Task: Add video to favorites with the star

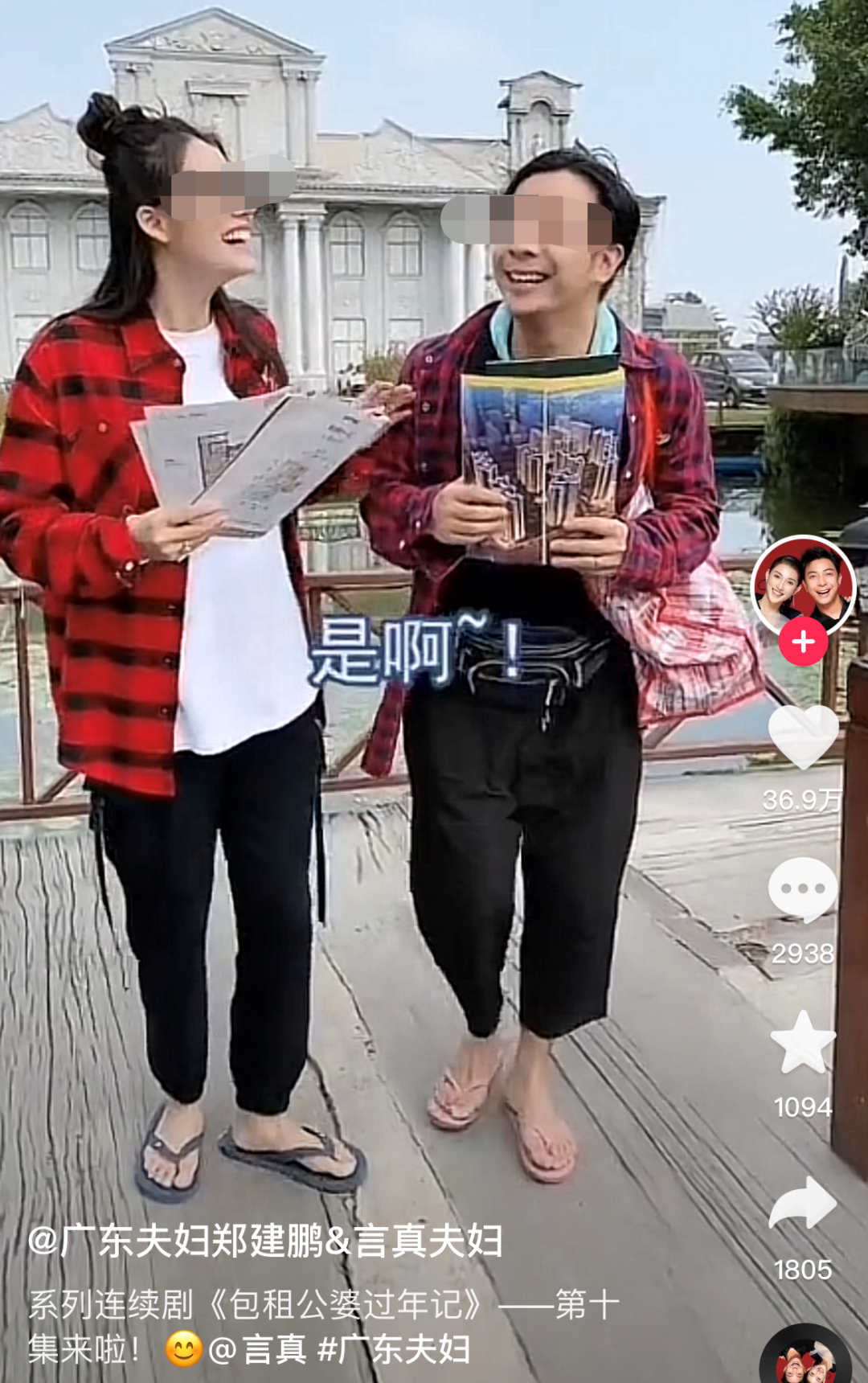Action: click(x=803, y=1042)
